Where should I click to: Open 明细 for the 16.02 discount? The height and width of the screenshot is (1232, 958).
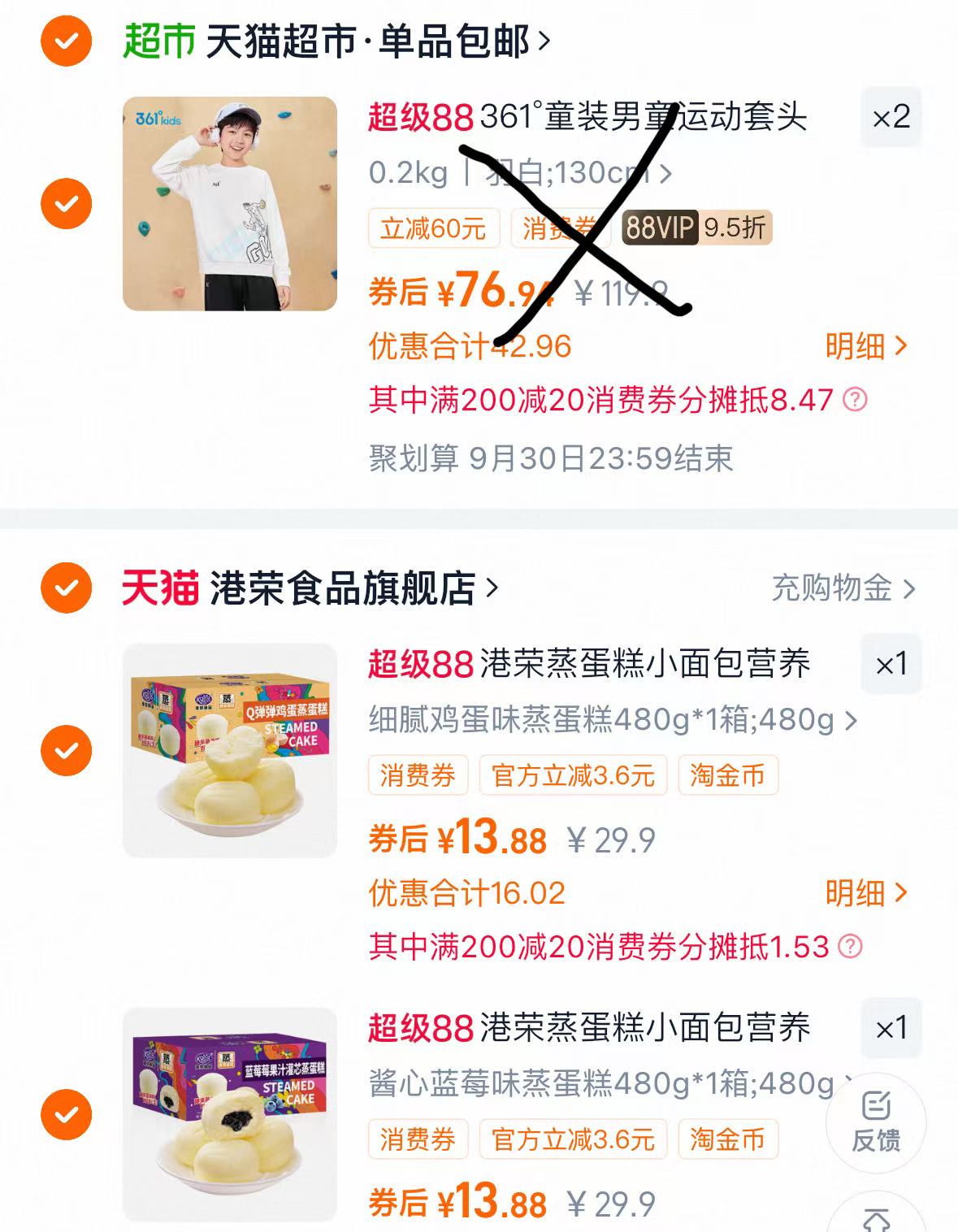pyautogui.click(x=865, y=894)
